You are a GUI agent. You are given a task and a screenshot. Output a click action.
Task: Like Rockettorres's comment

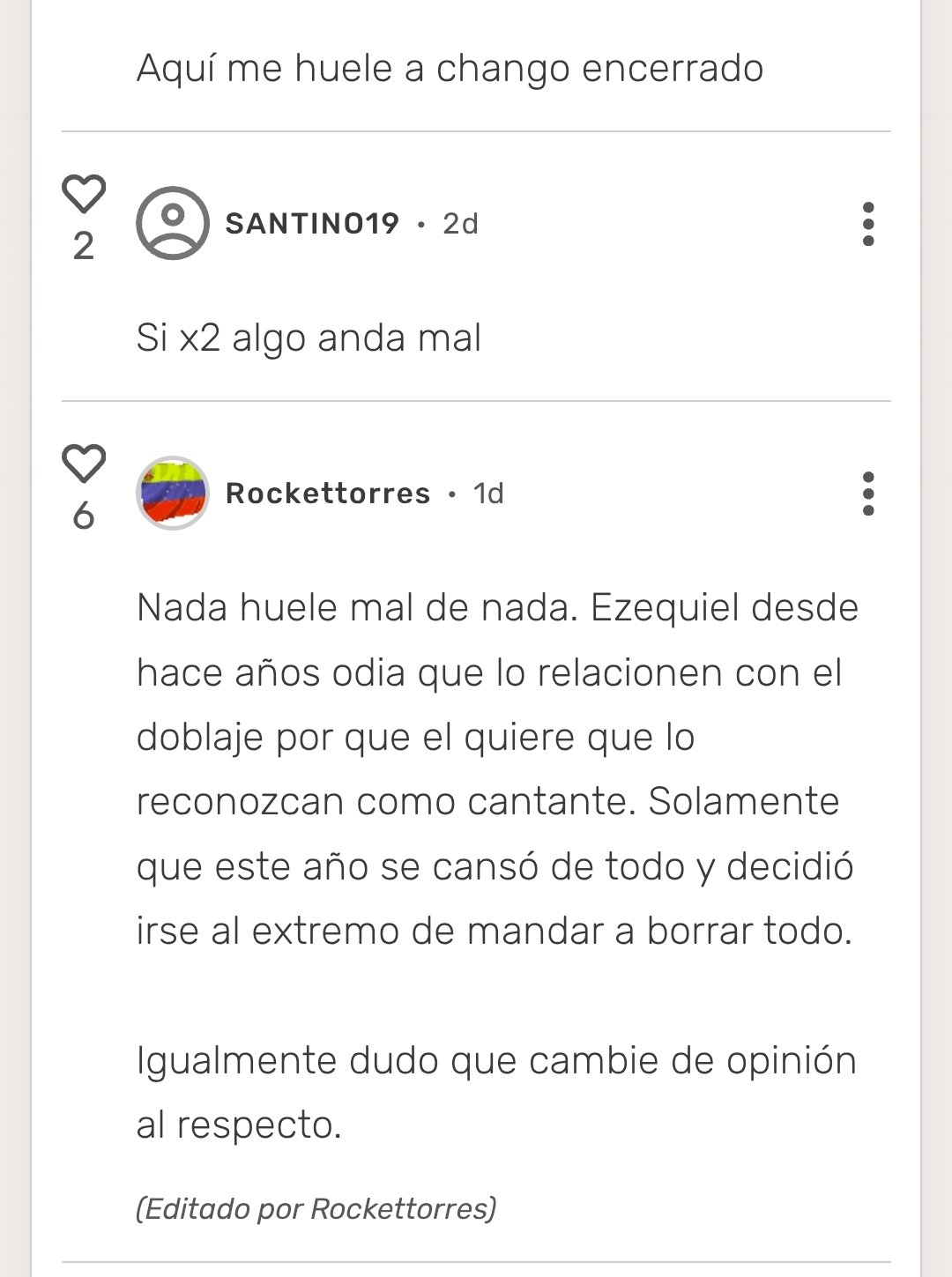coord(84,464)
